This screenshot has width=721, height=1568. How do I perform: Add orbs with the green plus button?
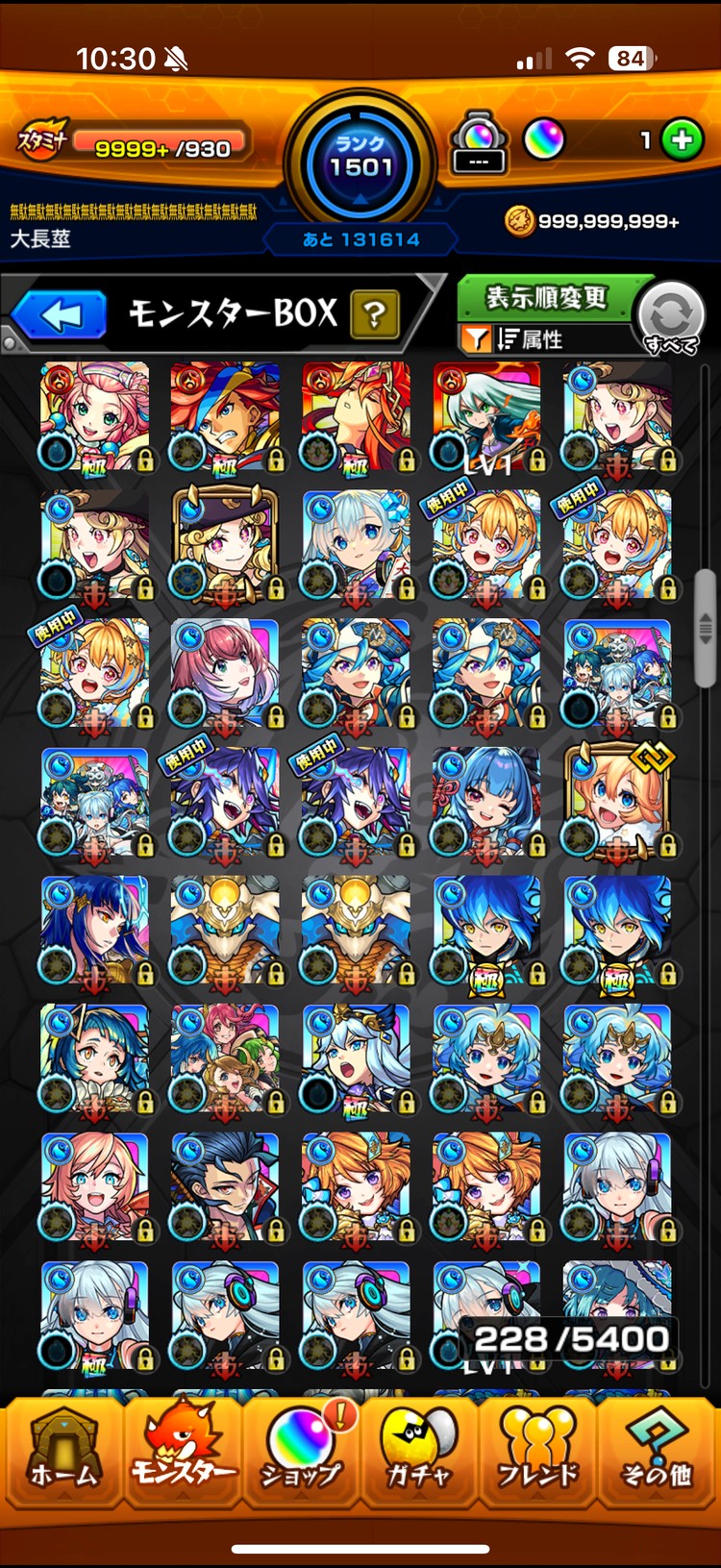pos(683,141)
